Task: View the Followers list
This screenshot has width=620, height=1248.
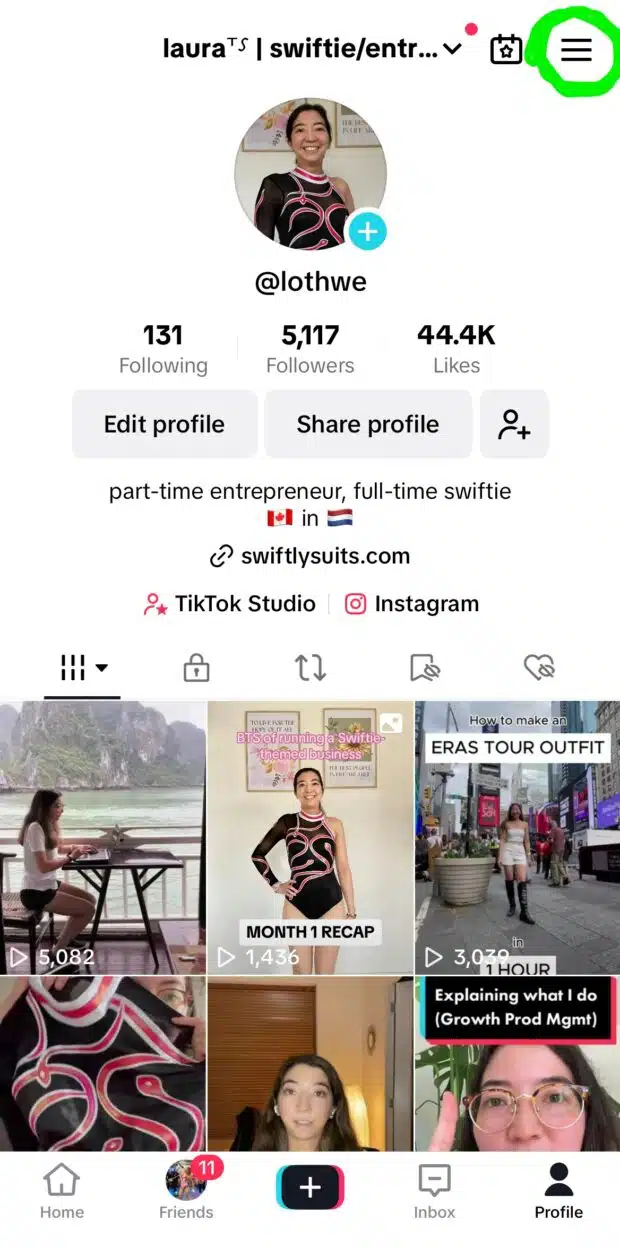Action: point(310,348)
